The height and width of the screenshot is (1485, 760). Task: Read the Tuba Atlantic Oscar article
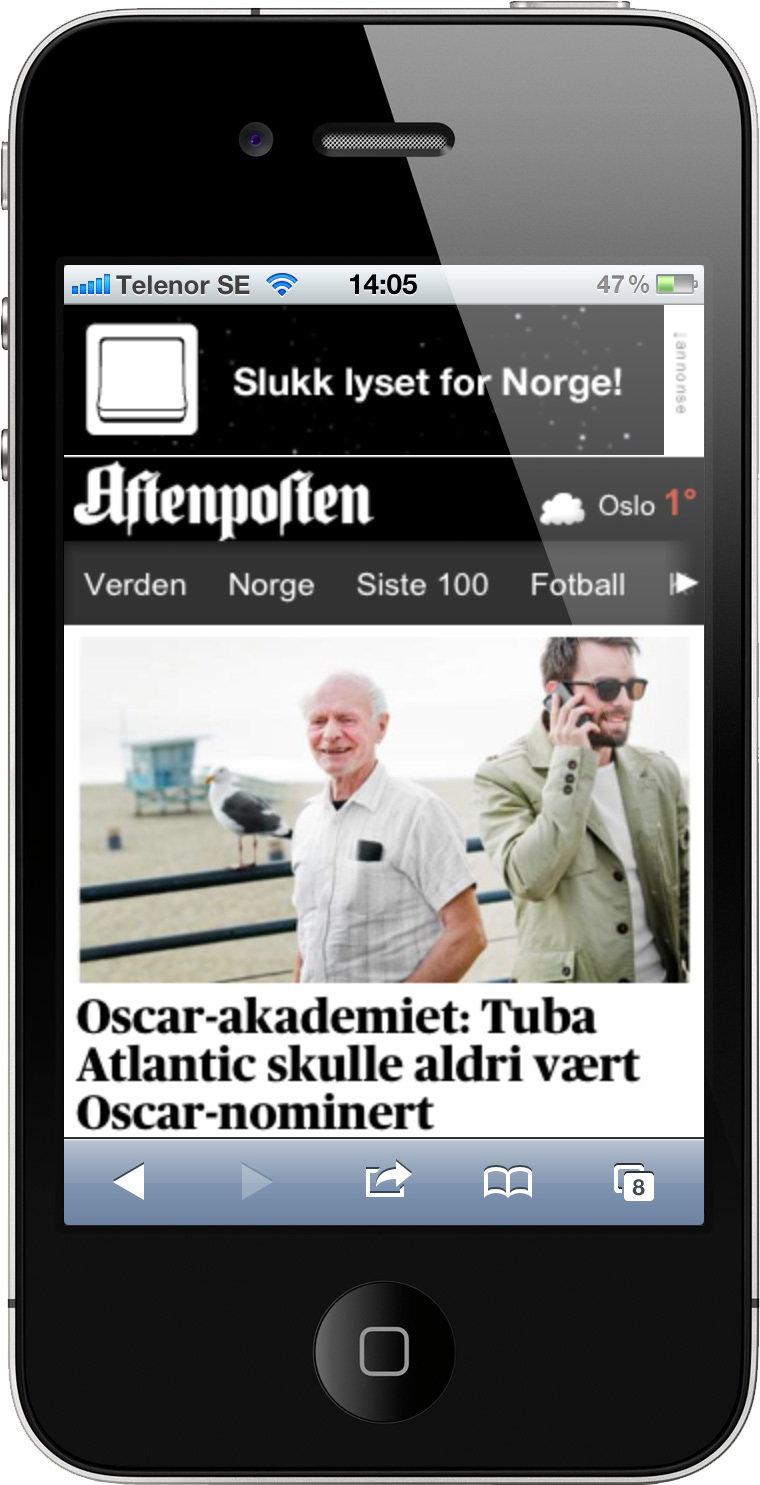(x=358, y=1064)
